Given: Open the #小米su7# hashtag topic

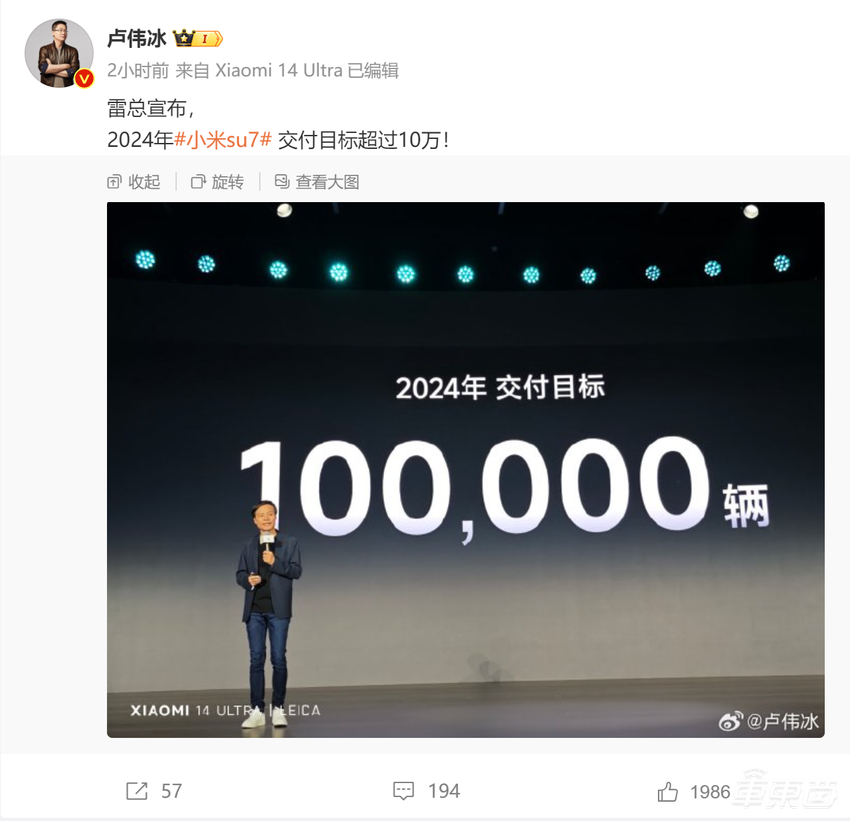Looking at the screenshot, I should [x=223, y=140].
